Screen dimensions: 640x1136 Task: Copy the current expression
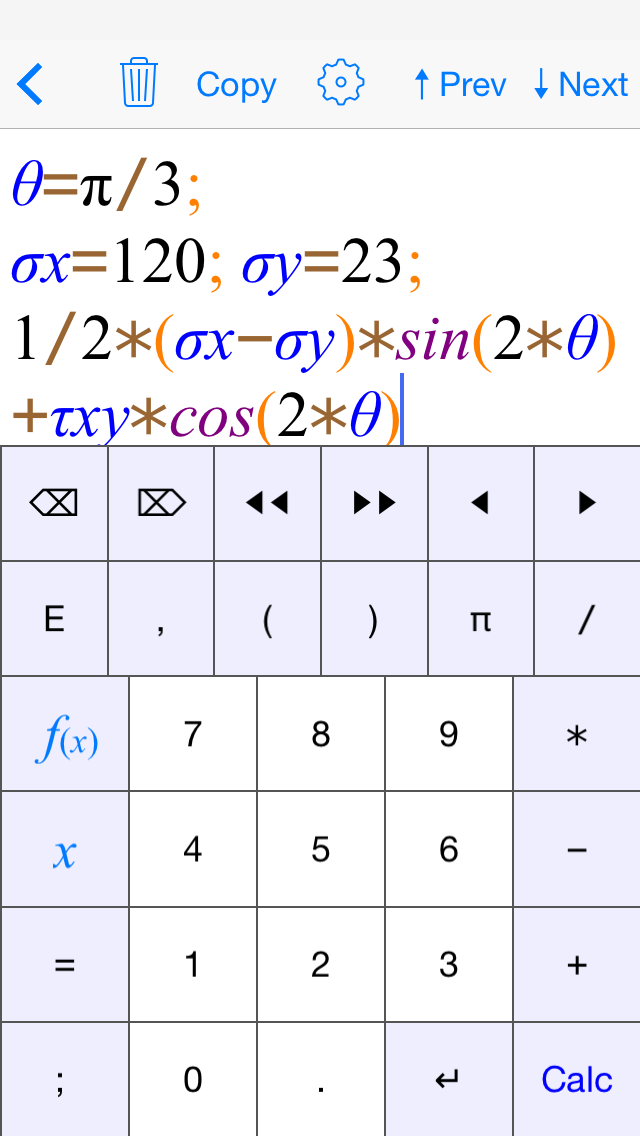(236, 85)
